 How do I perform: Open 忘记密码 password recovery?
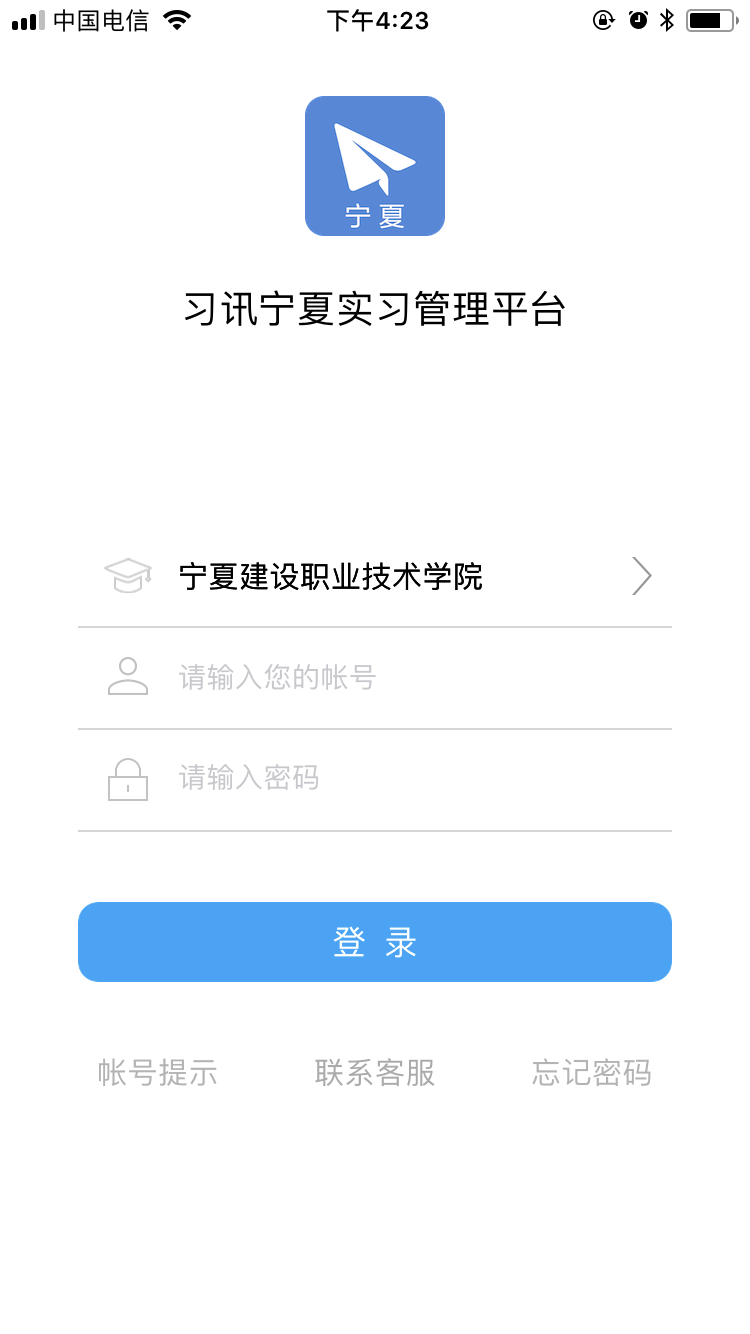592,1072
